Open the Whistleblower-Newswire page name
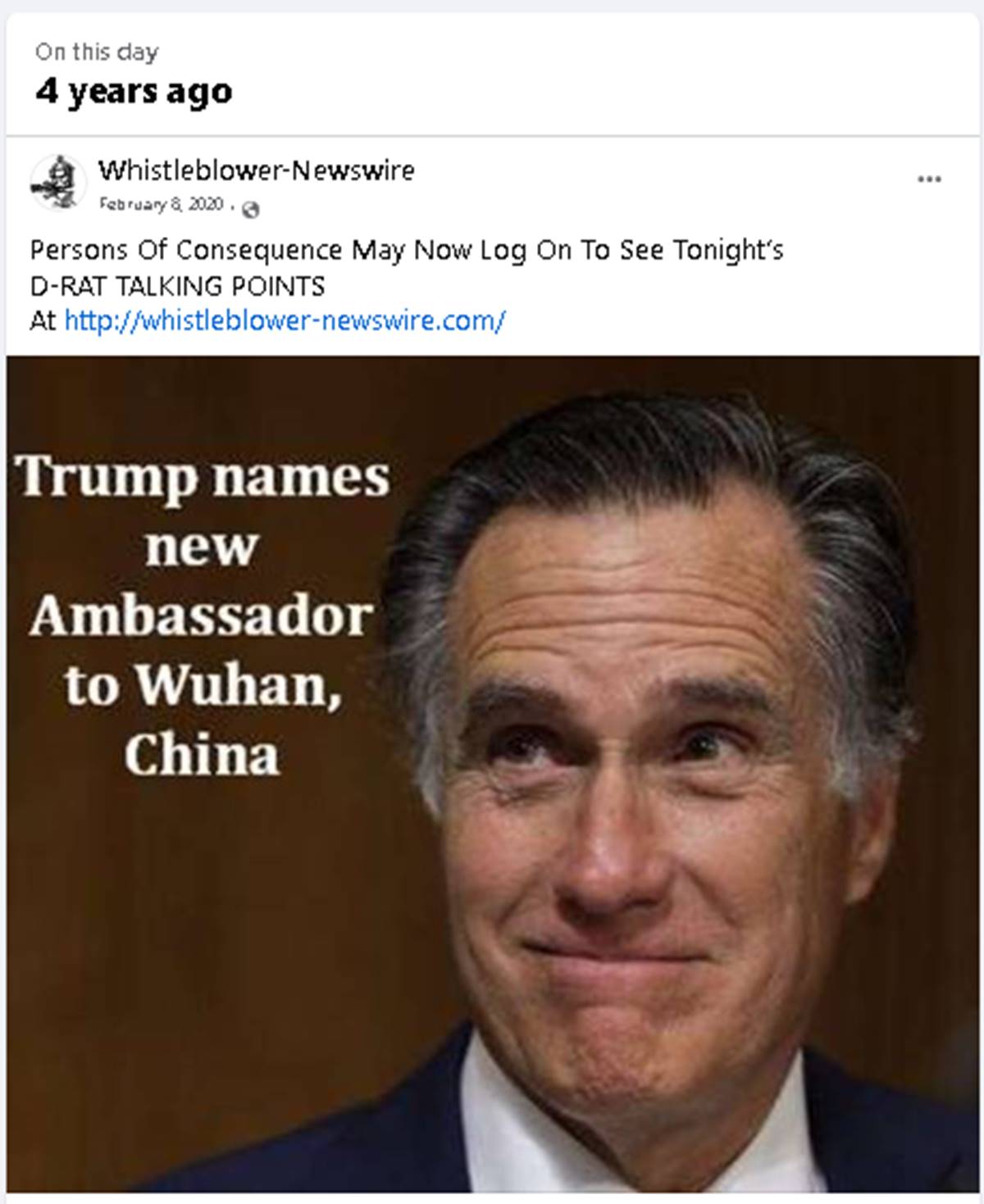Image resolution: width=984 pixels, height=1204 pixels. point(256,170)
